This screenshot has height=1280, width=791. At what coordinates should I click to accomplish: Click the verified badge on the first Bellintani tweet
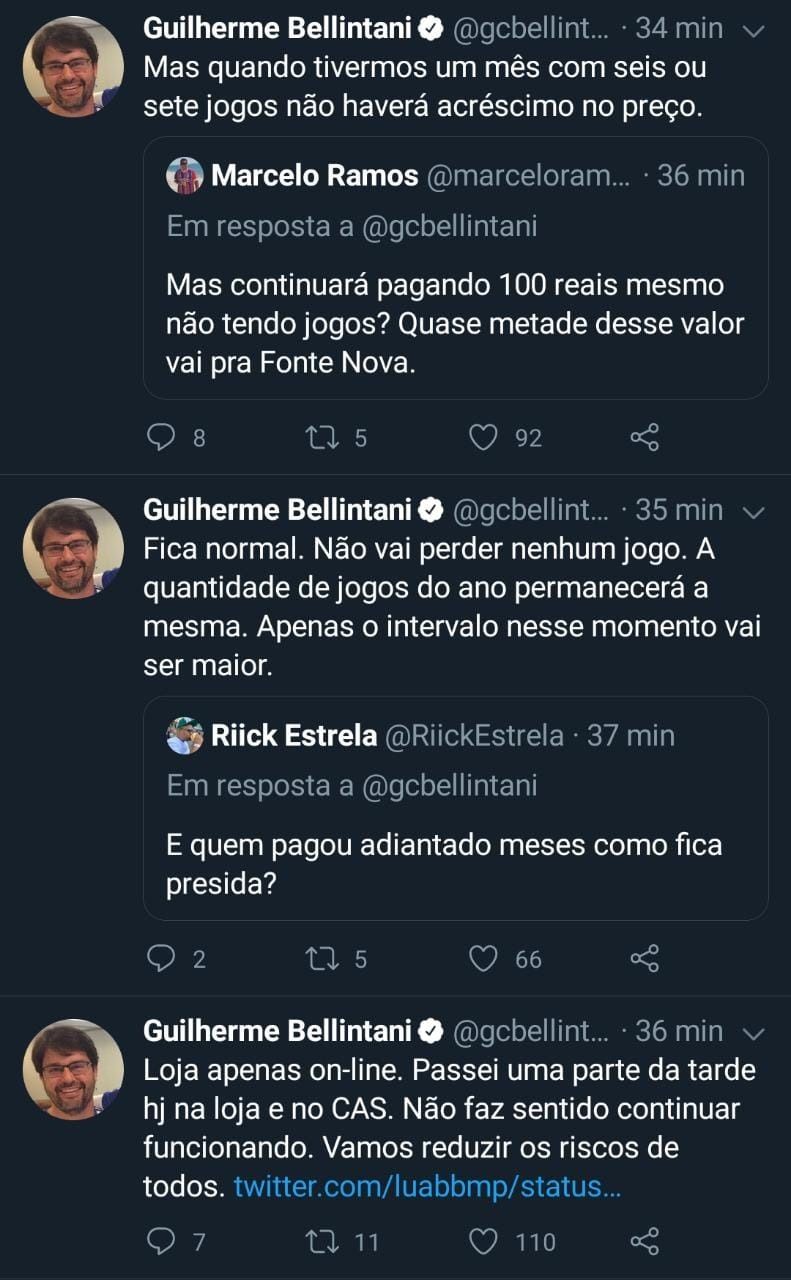(x=430, y=27)
